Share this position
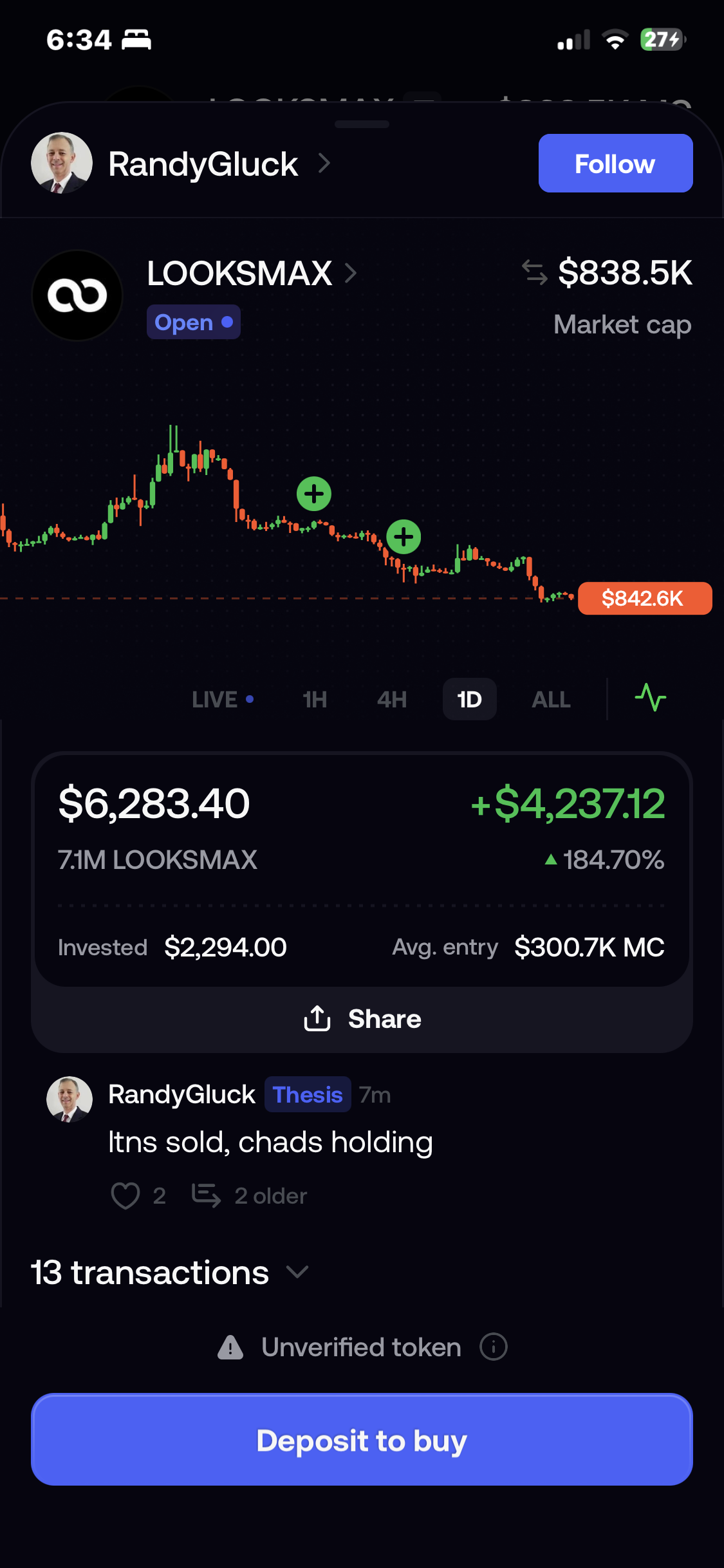This screenshot has height=1568, width=724. pos(362,1019)
